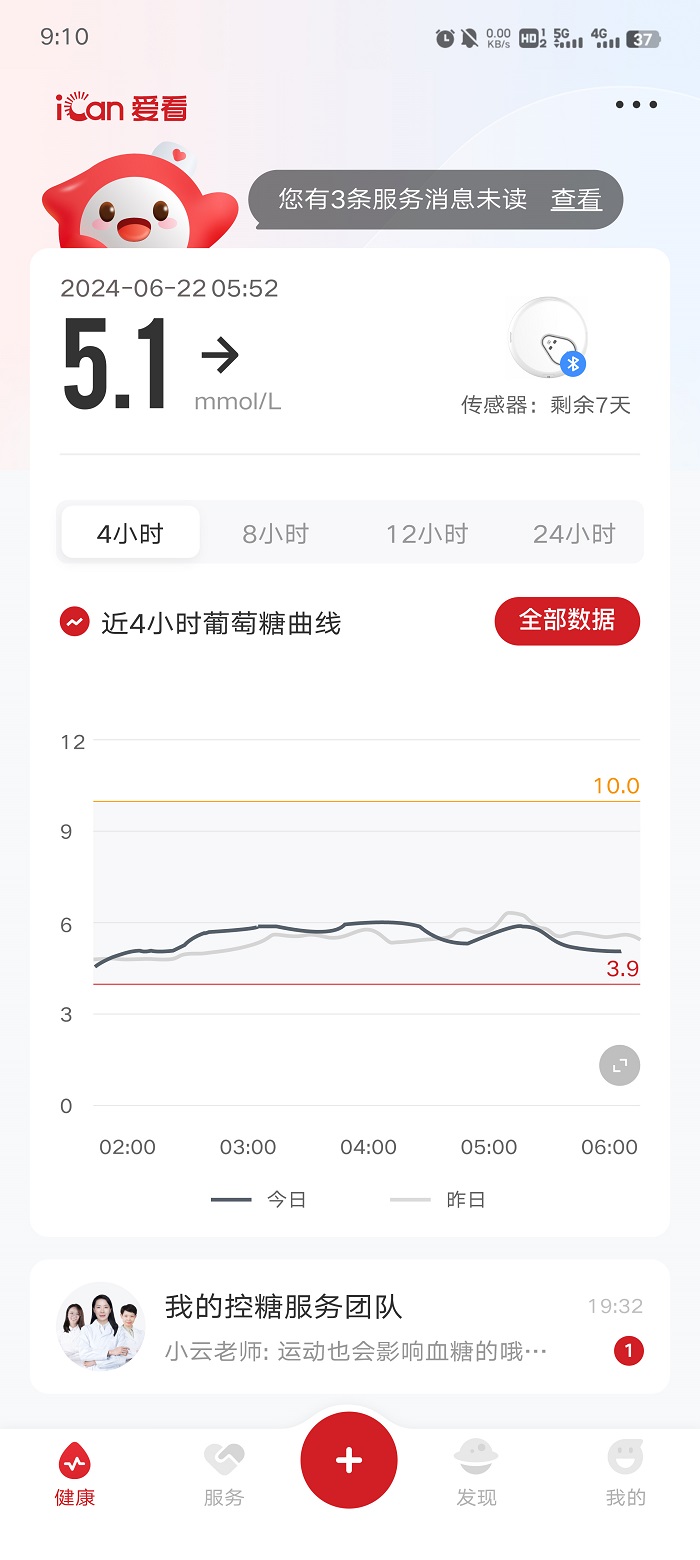This screenshot has height=1560, width=700.
Task: Go to the 健康 tab
Action: point(75,1474)
